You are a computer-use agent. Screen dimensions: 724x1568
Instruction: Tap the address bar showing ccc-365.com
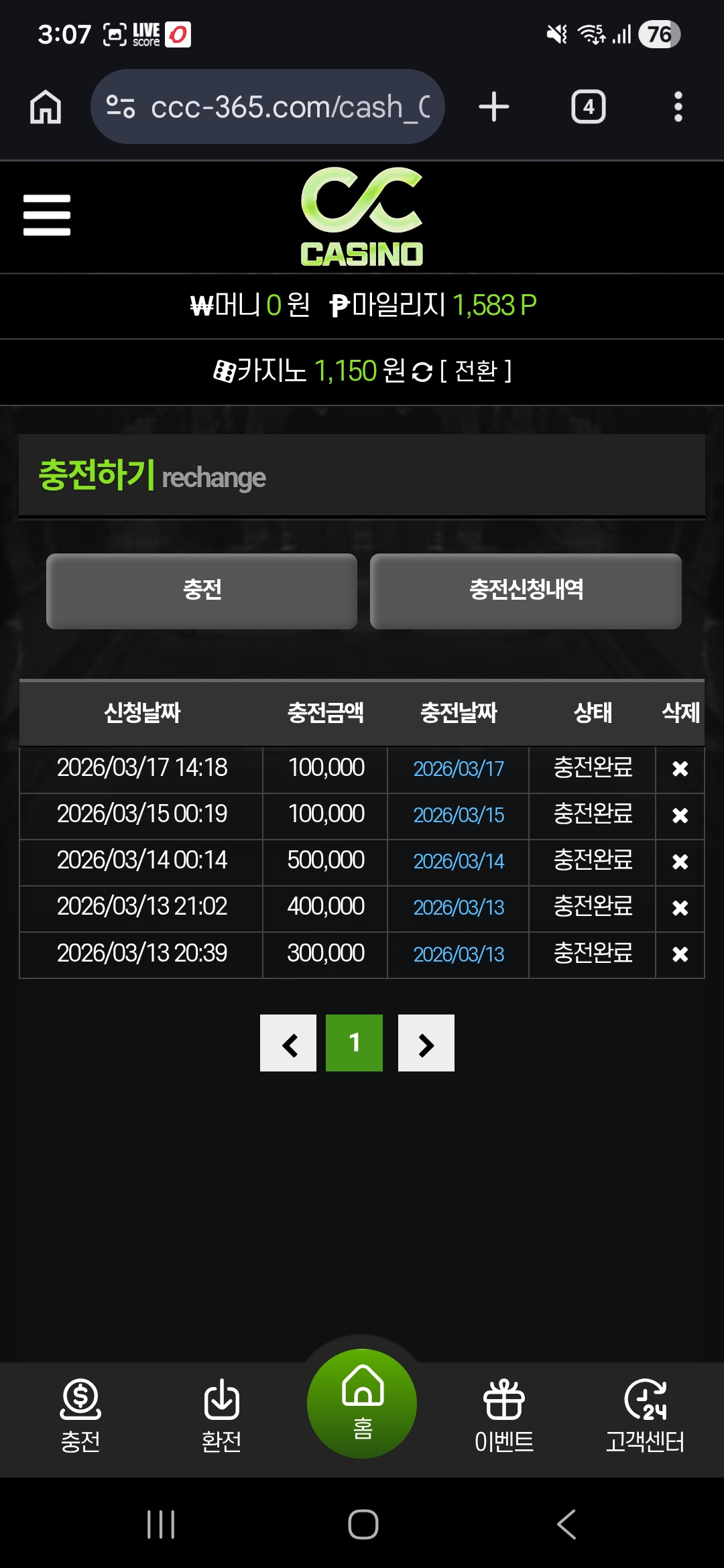tap(268, 107)
